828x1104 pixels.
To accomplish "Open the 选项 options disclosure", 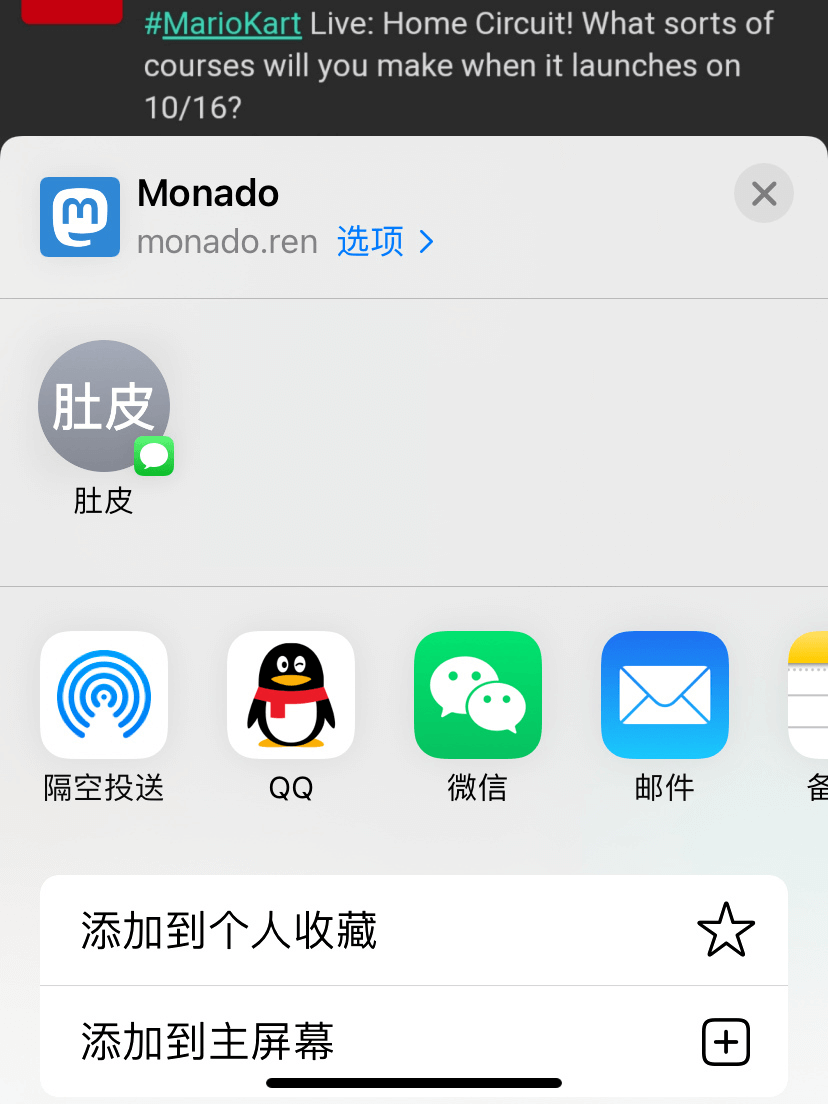I will pyautogui.click(x=370, y=242).
